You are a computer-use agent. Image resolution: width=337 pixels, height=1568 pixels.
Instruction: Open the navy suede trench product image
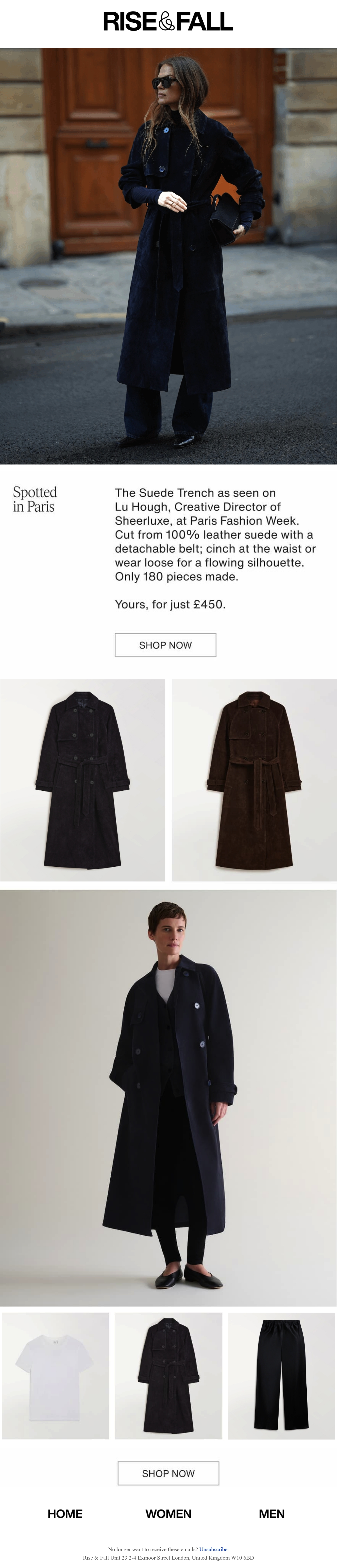82,780
